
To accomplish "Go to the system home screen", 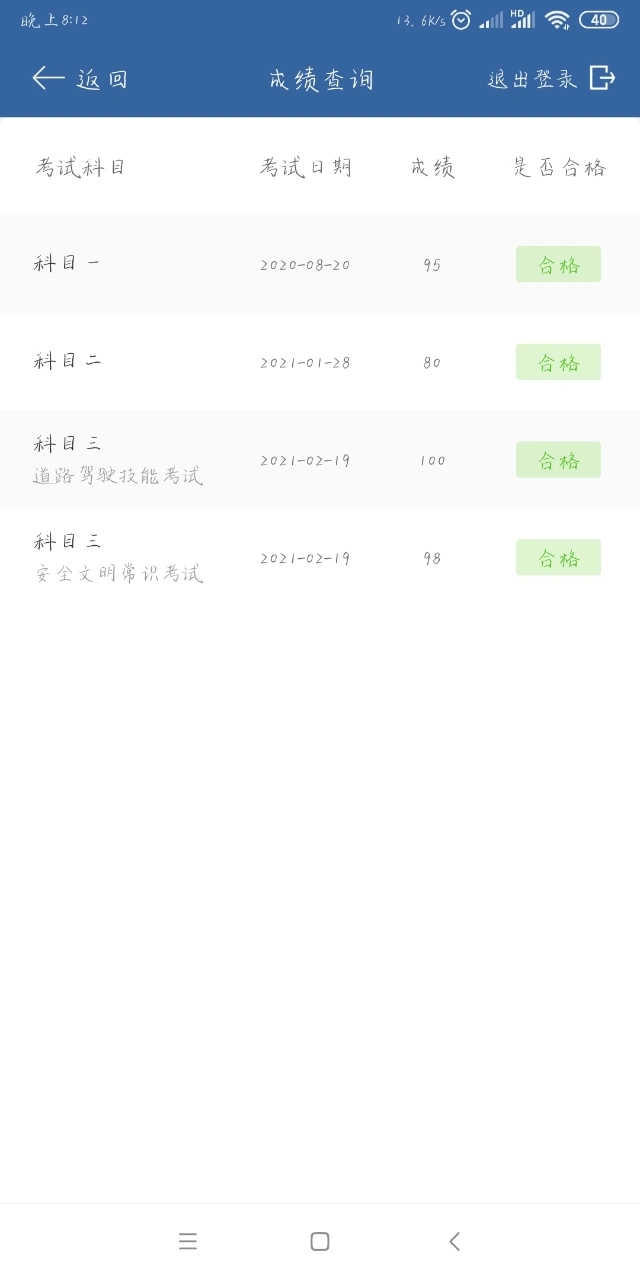I will (x=320, y=1241).
